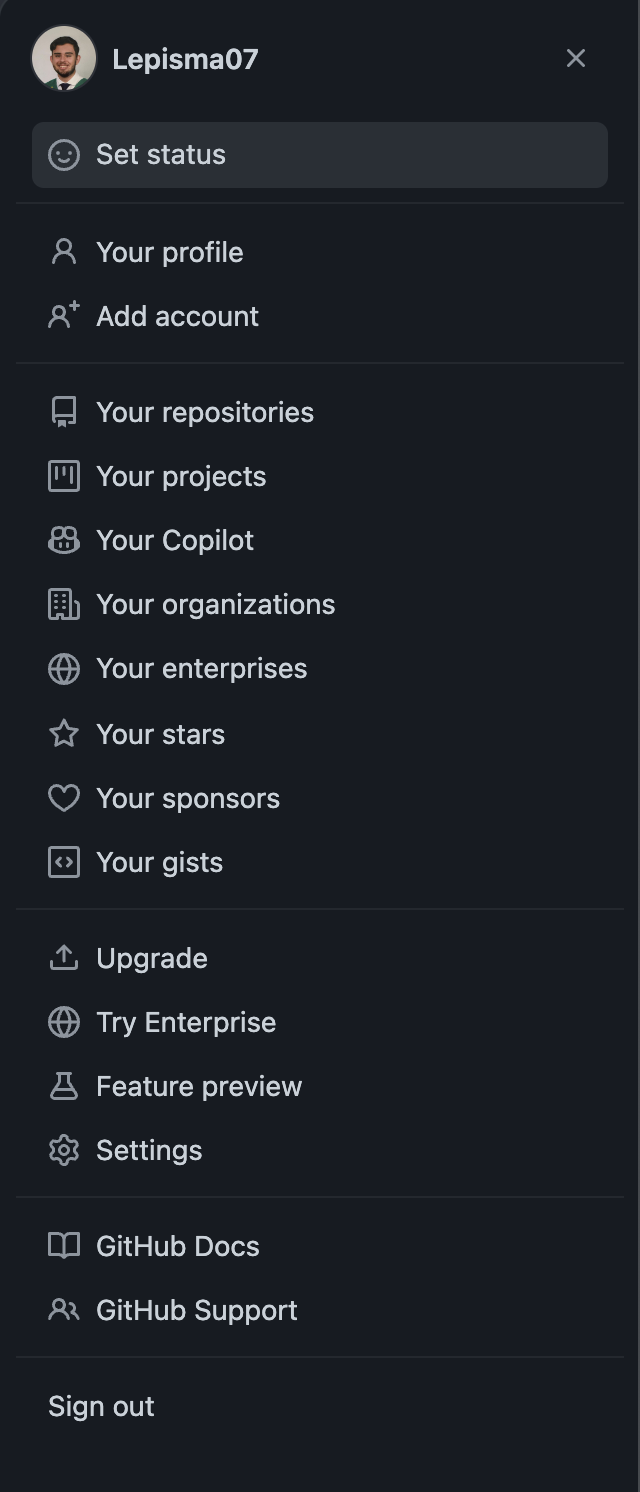640x1492 pixels.
Task: Open GitHub Docs
Action: (x=177, y=1246)
